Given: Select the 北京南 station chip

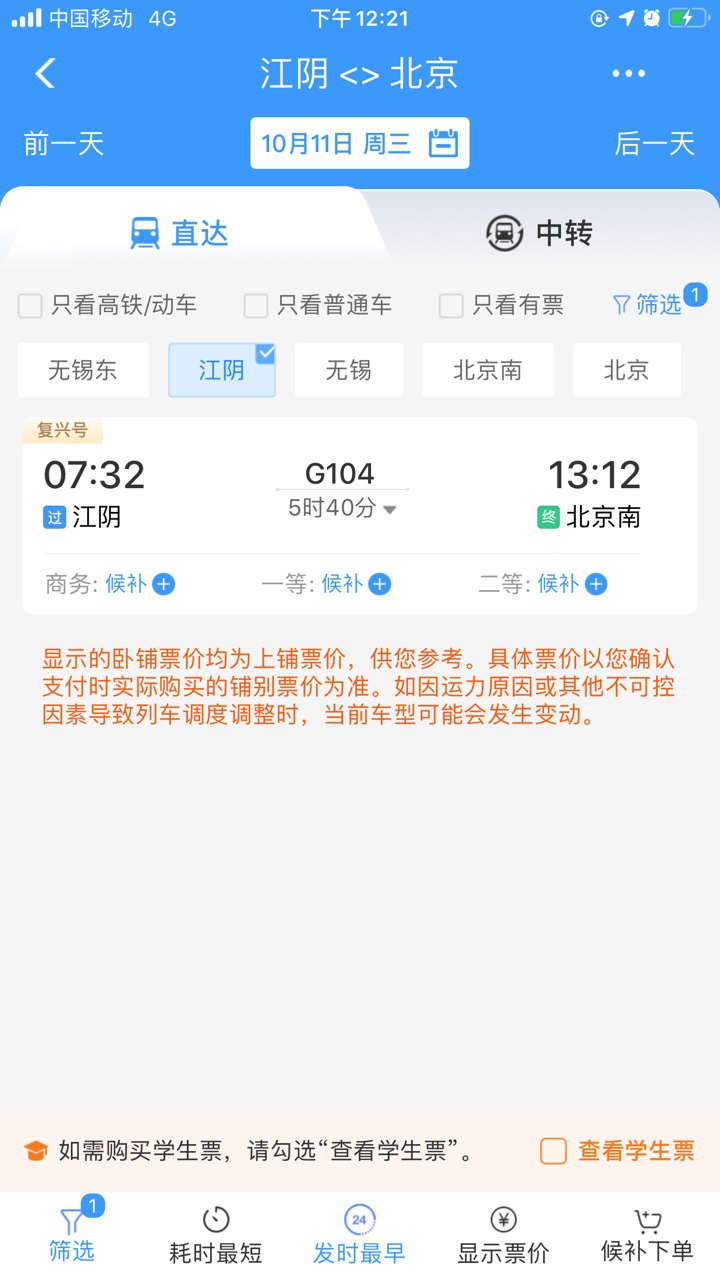Looking at the screenshot, I should tap(487, 370).
